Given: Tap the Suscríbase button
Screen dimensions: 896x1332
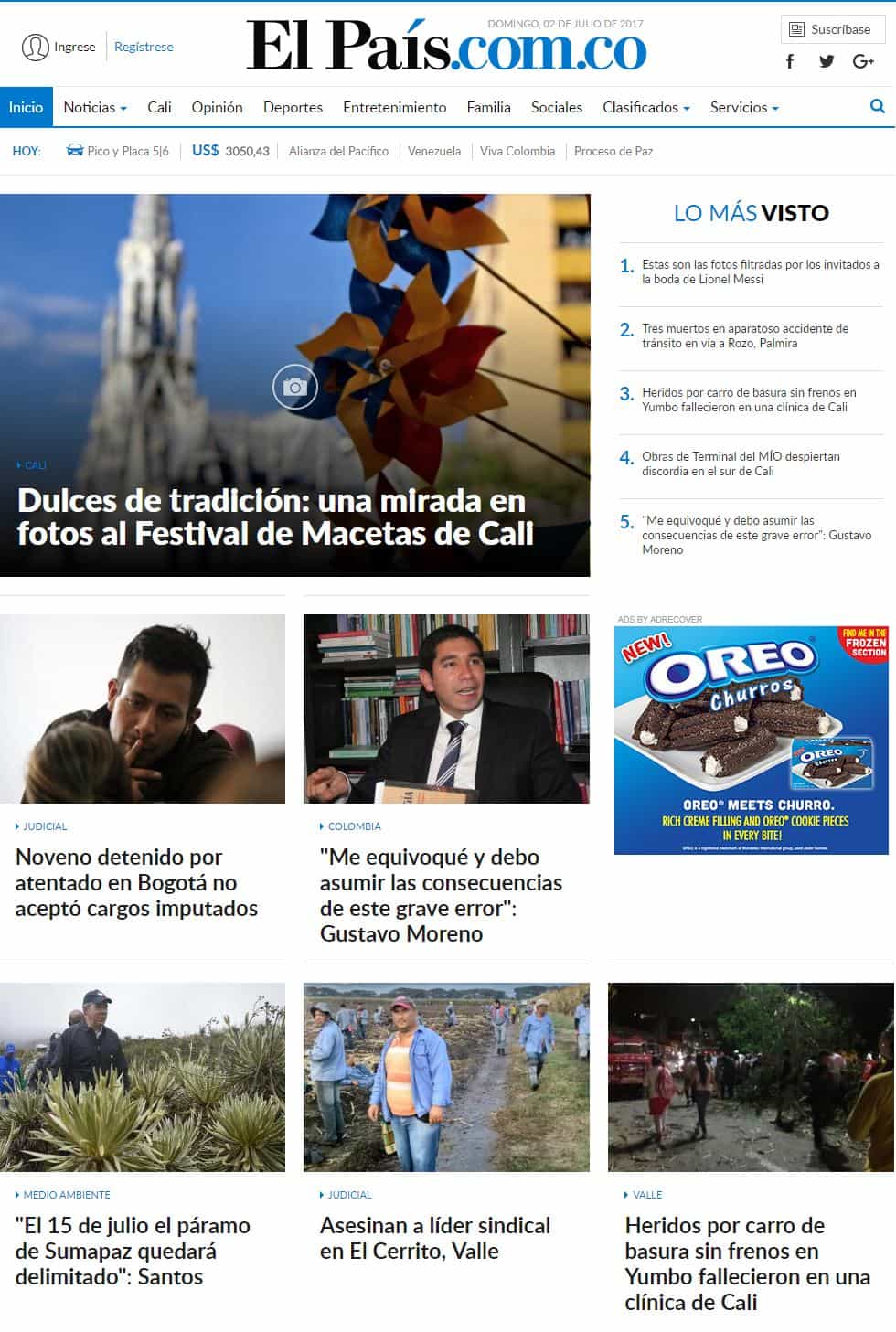Looking at the screenshot, I should click(x=832, y=29).
